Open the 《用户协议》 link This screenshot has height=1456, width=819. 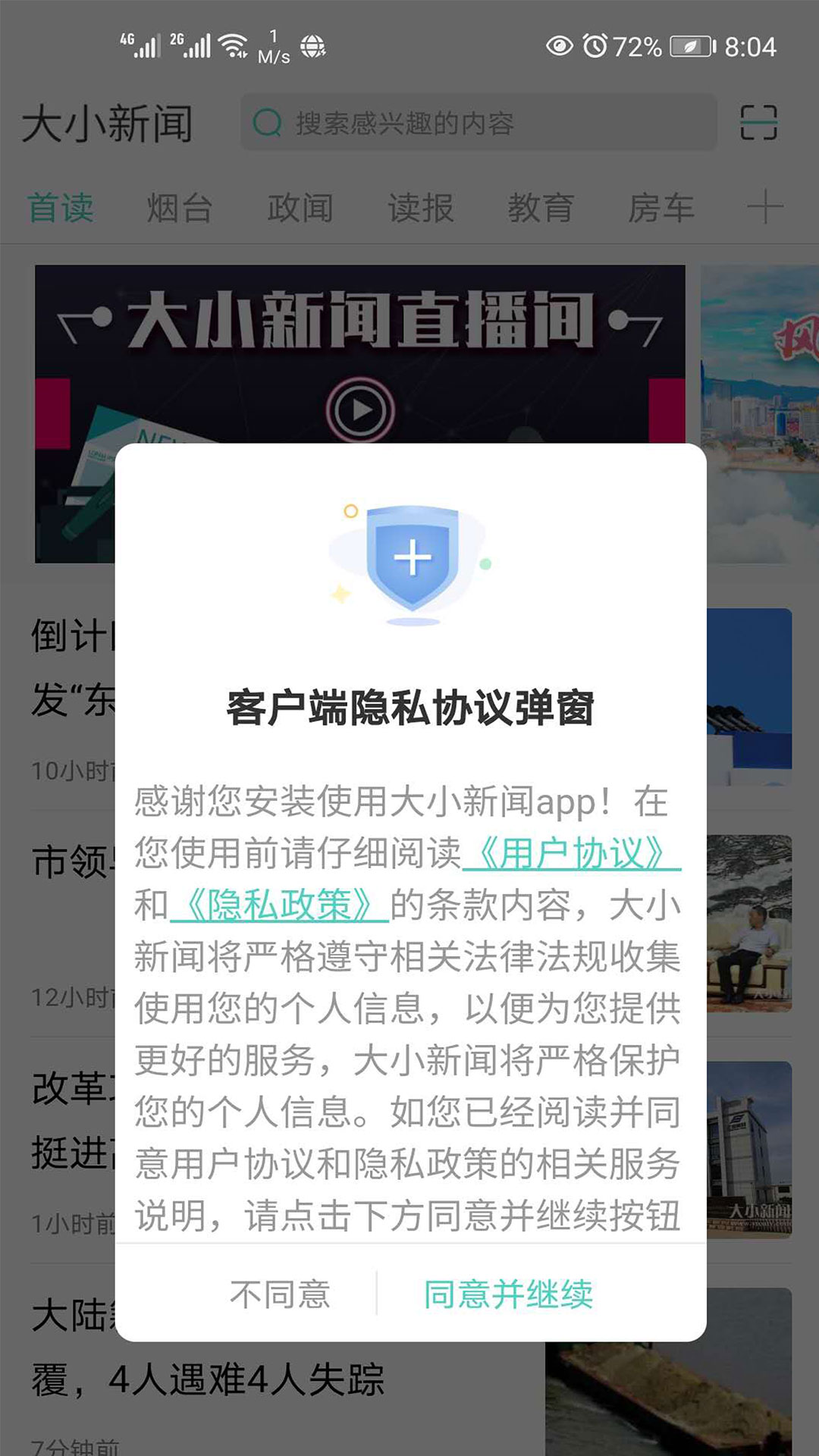(x=572, y=853)
